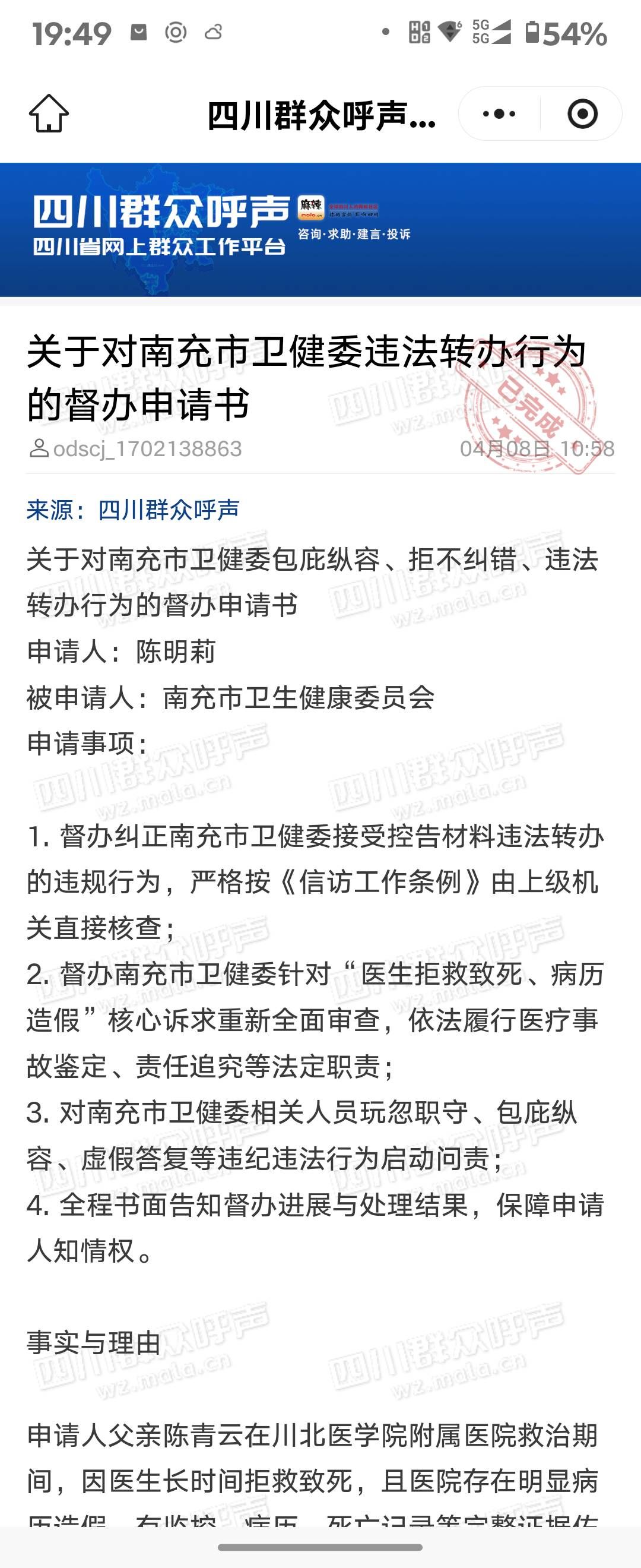Return to the mini program home page

[x=49, y=114]
